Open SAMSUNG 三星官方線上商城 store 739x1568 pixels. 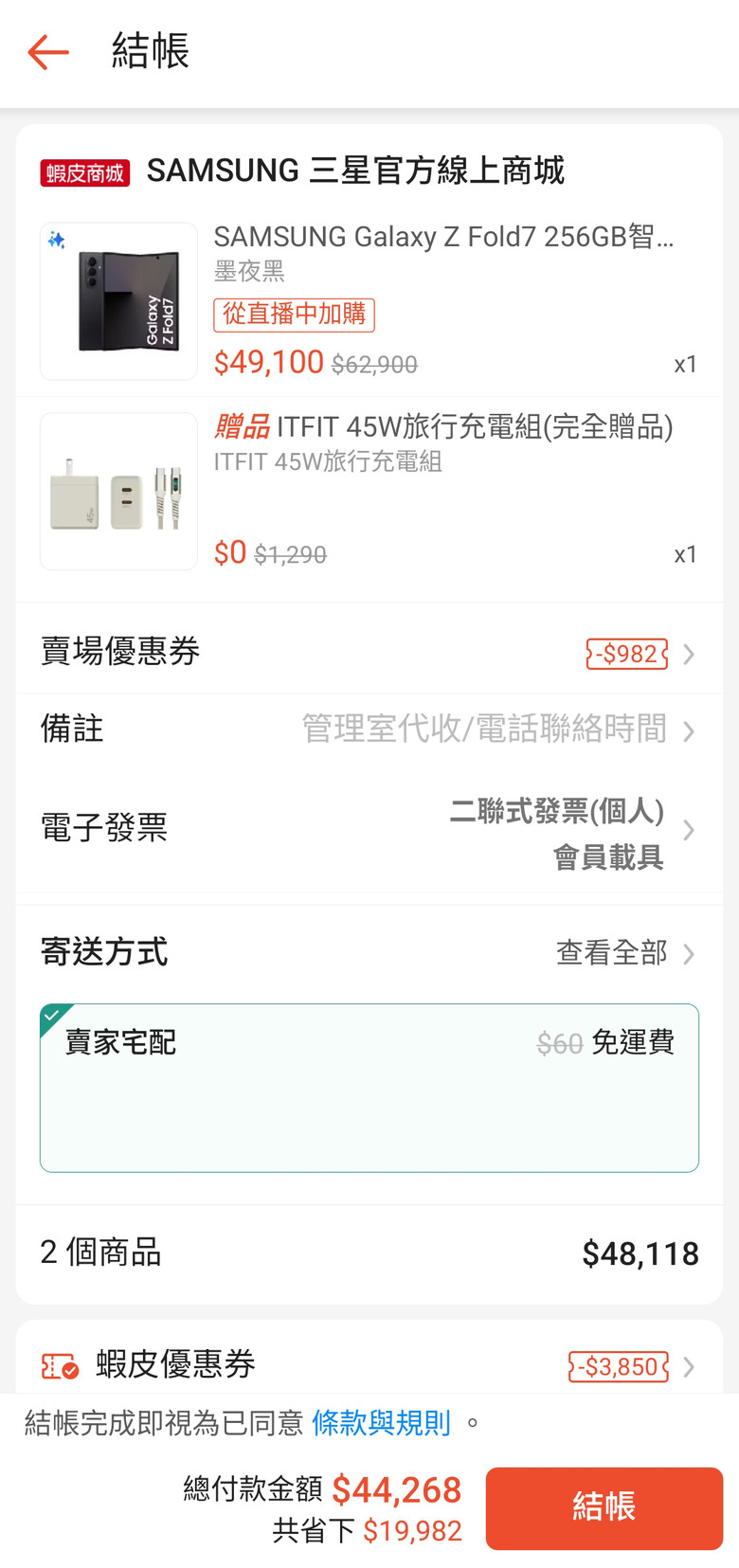tap(354, 171)
